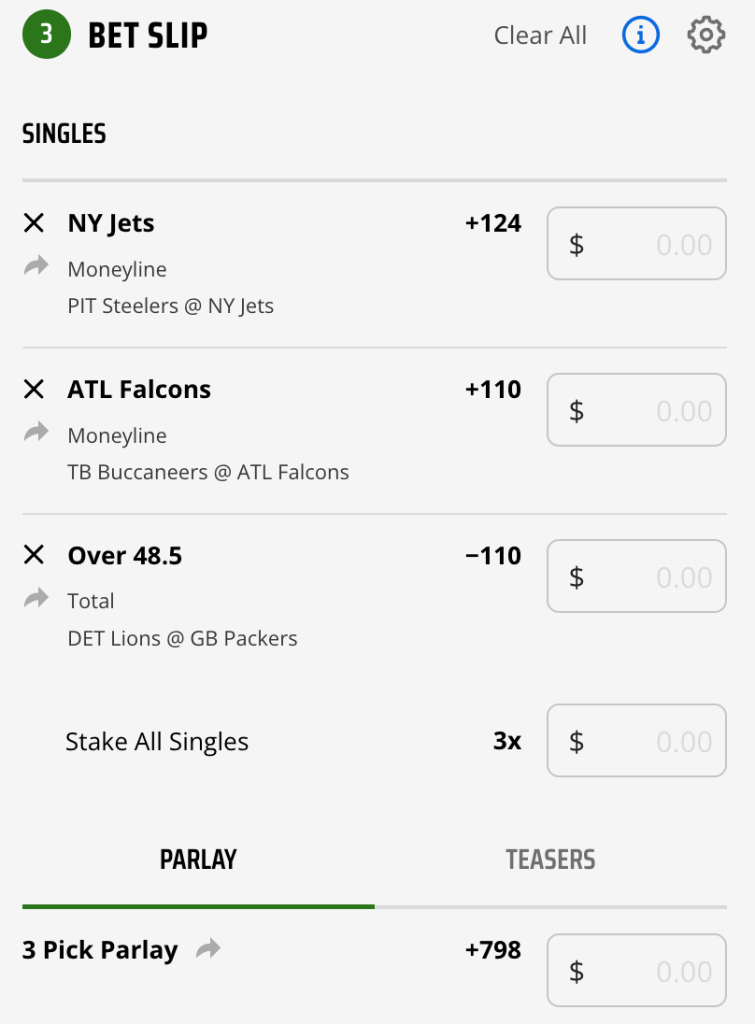Share the NY Jets moneyline bet
The width and height of the screenshot is (755, 1024).
pyautogui.click(x=36, y=265)
